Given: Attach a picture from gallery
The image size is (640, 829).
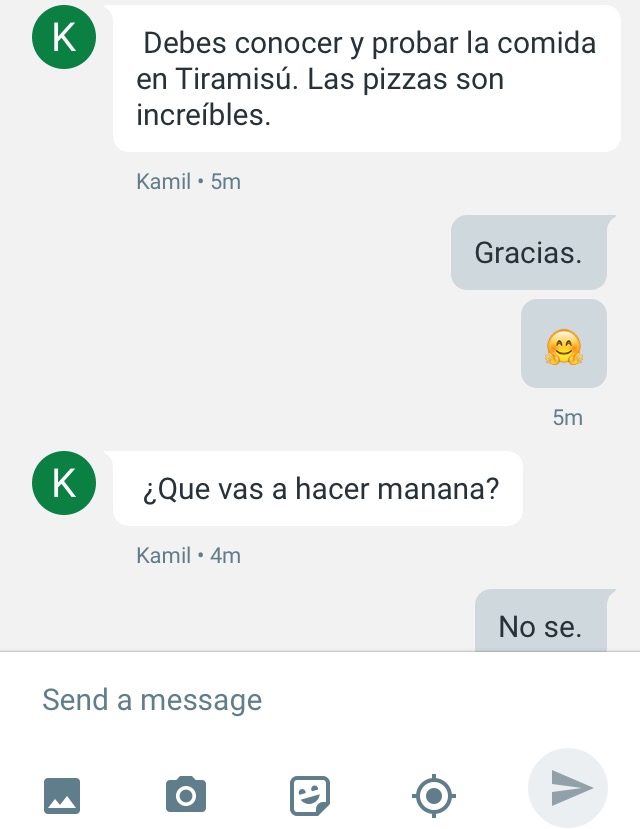Looking at the screenshot, I should (x=62, y=796).
